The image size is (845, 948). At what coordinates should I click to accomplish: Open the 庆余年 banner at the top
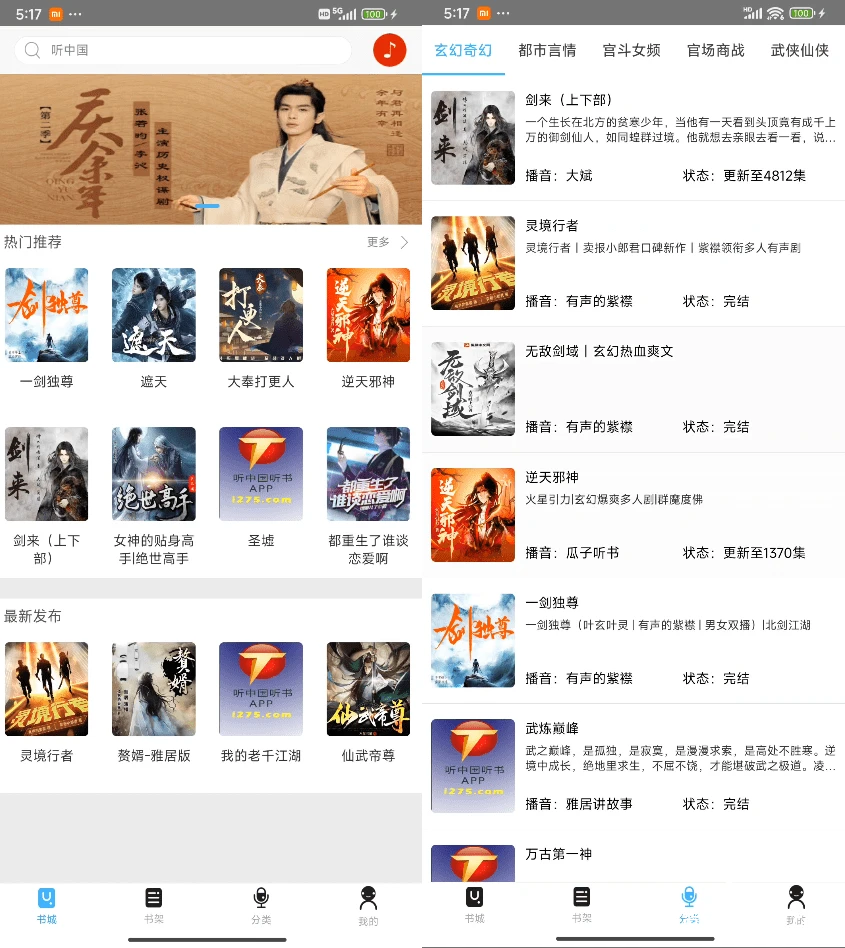coord(211,145)
